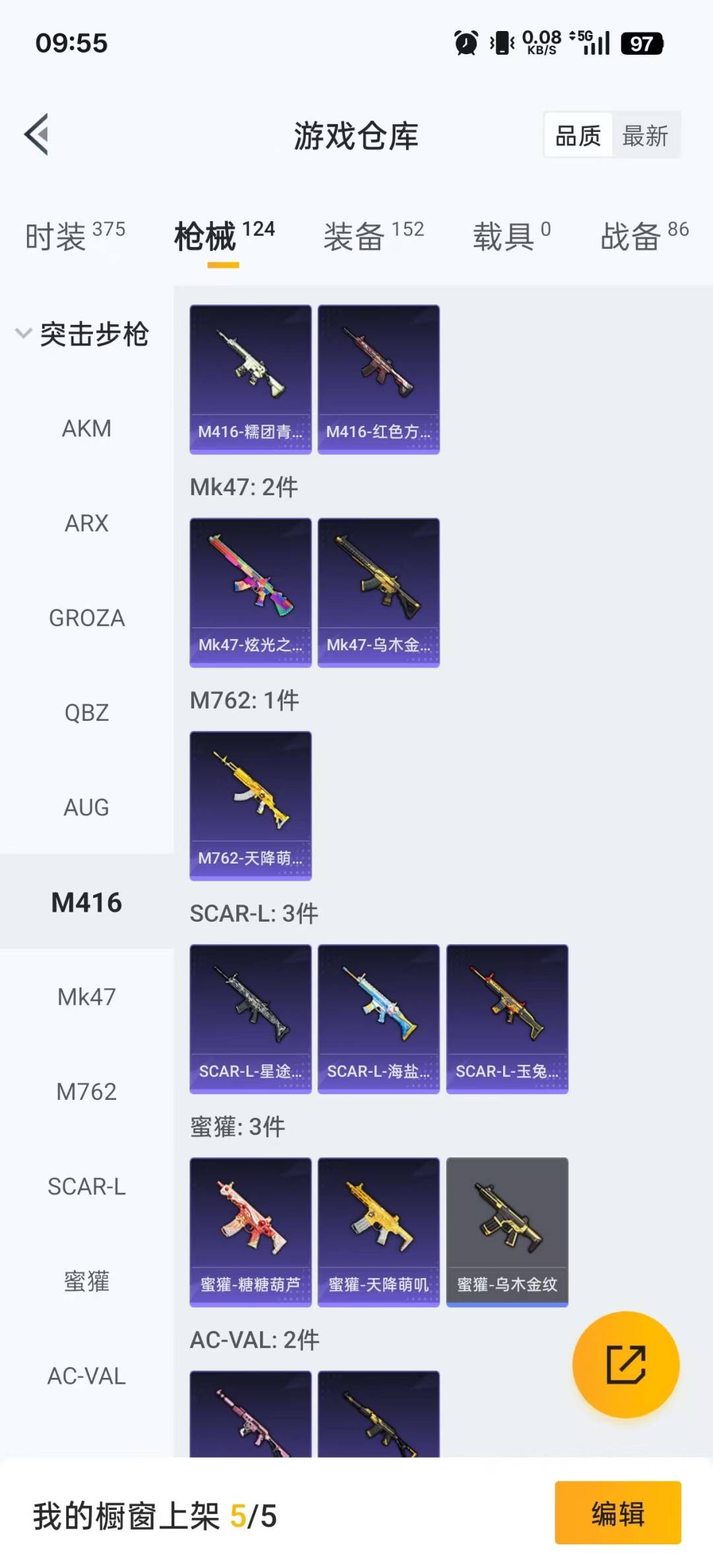Tap the yellow share floating button

625,1364
